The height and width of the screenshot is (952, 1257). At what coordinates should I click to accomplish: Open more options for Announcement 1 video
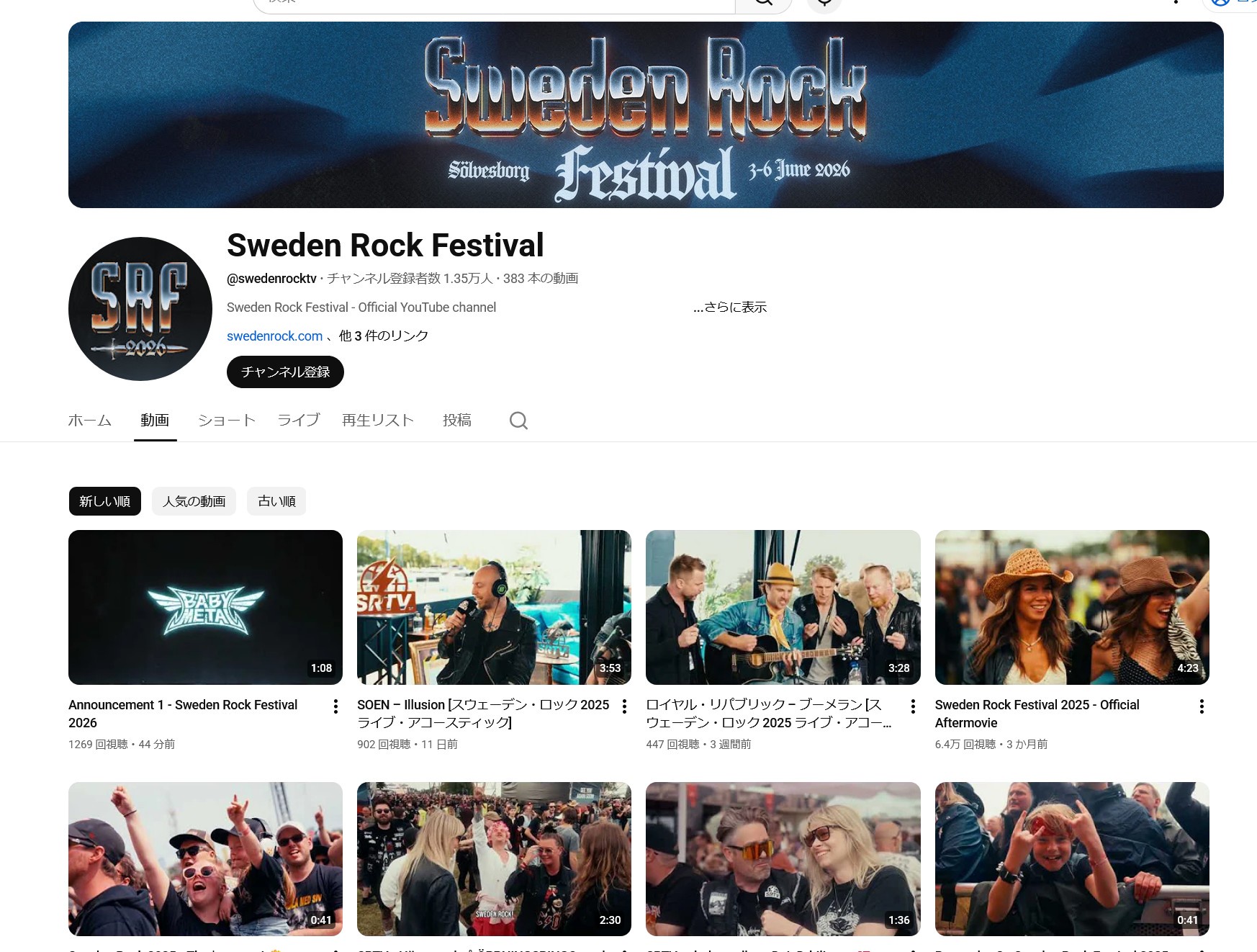[335, 706]
